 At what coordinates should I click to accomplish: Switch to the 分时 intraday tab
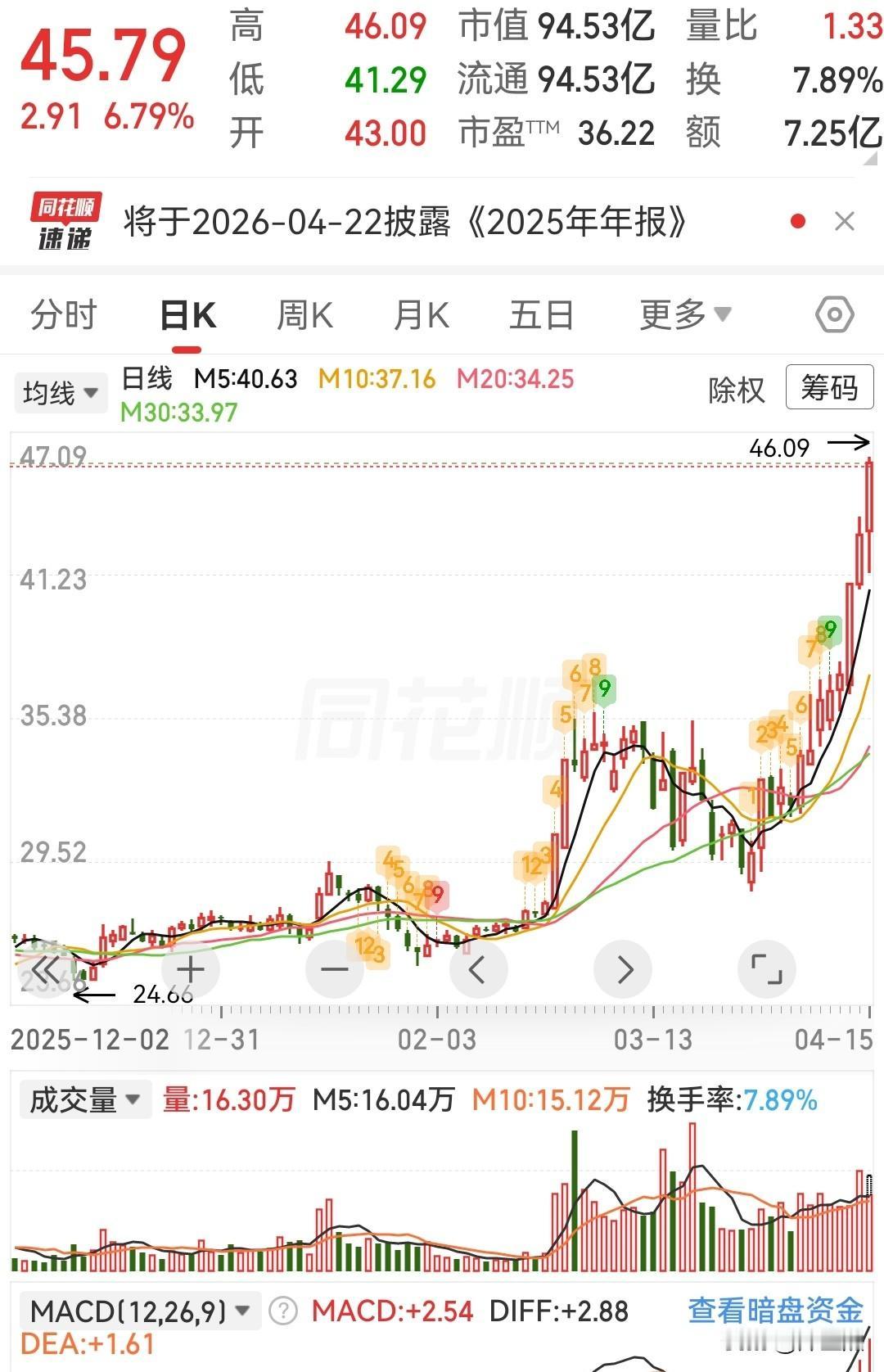click(x=64, y=314)
